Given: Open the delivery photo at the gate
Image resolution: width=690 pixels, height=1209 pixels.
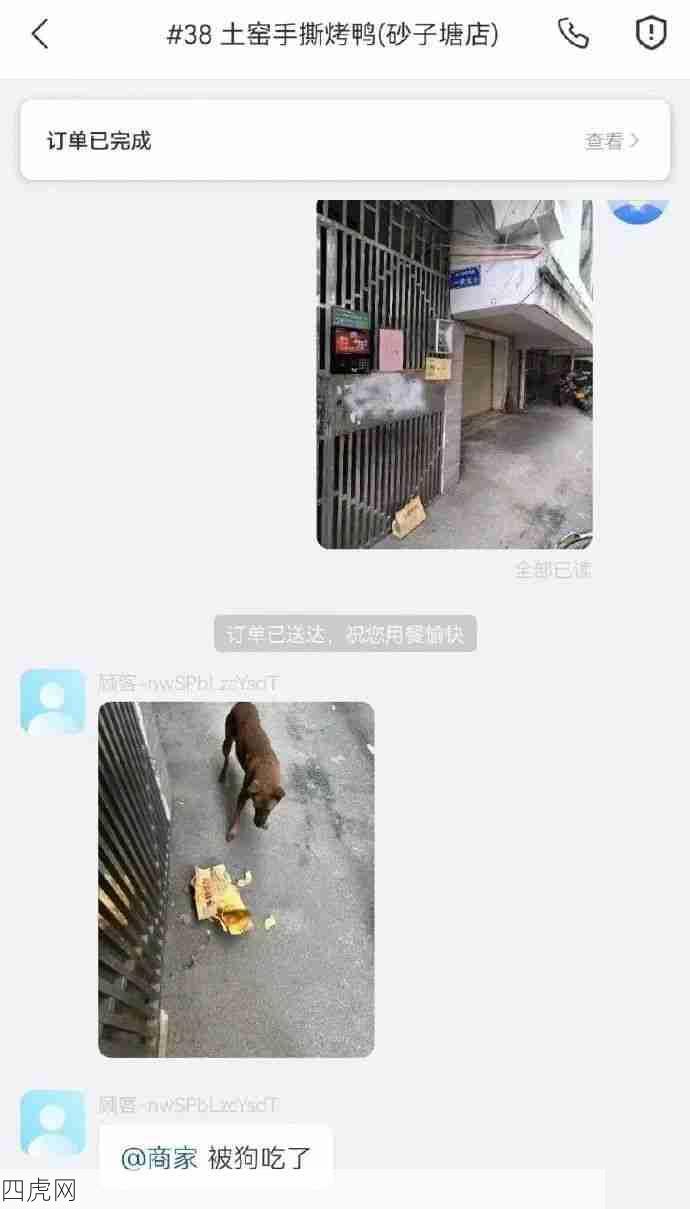Looking at the screenshot, I should point(454,374).
